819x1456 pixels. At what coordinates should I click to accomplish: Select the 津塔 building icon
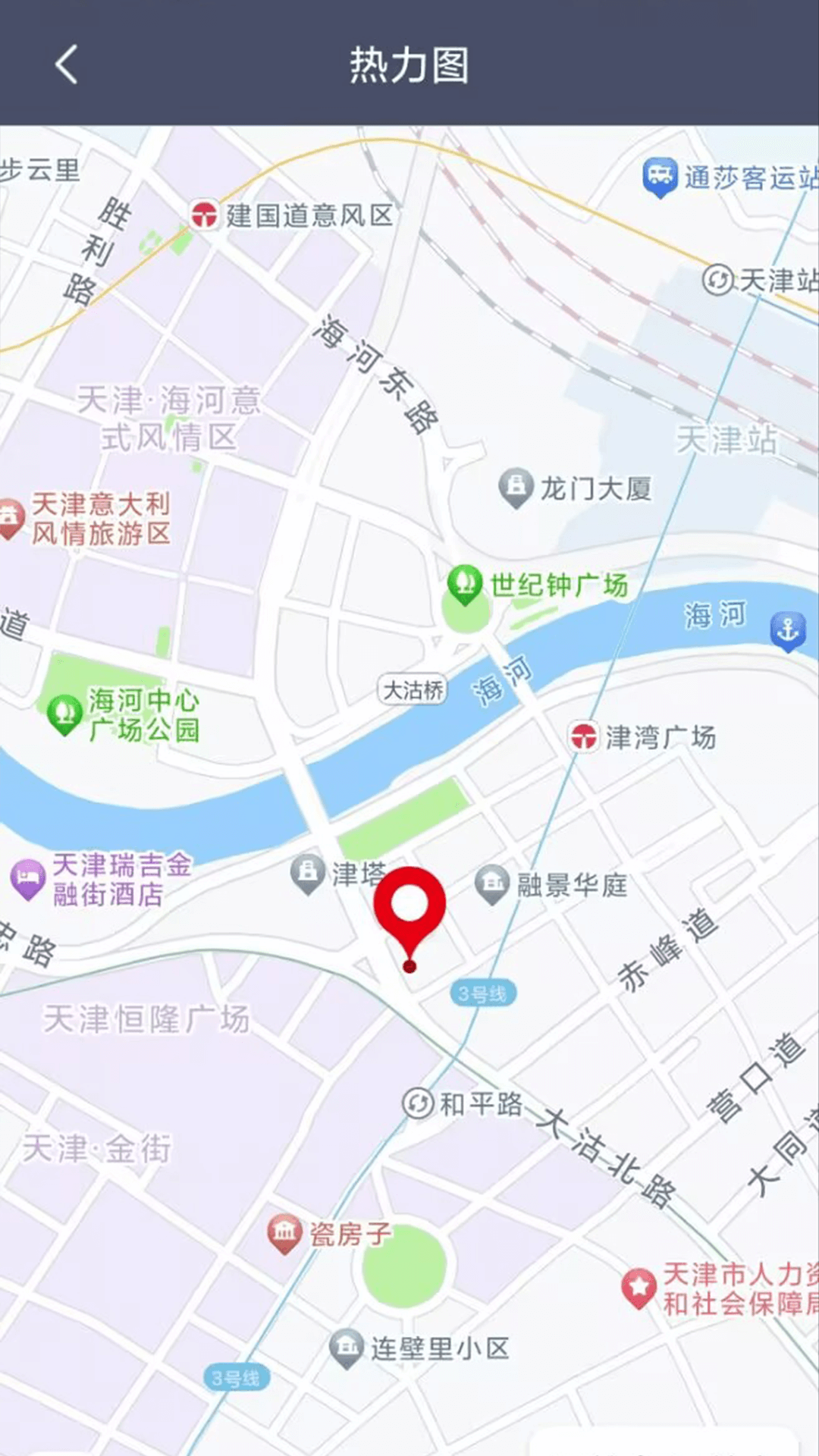point(309,871)
